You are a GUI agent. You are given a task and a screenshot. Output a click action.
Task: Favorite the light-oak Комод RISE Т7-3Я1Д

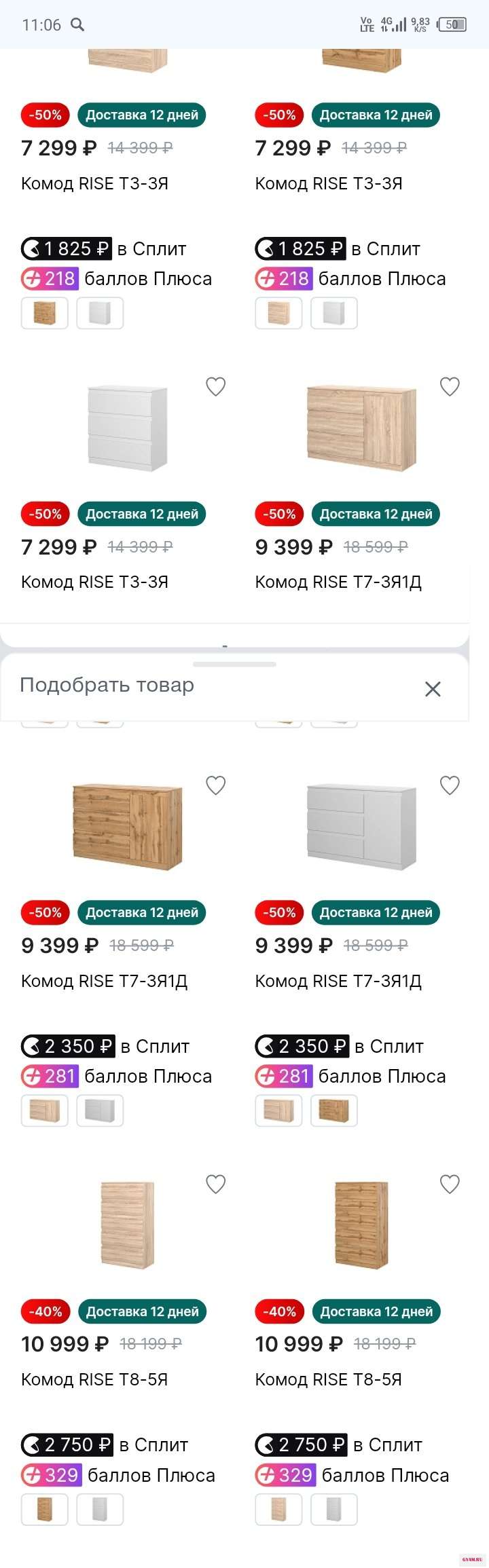[x=450, y=387]
